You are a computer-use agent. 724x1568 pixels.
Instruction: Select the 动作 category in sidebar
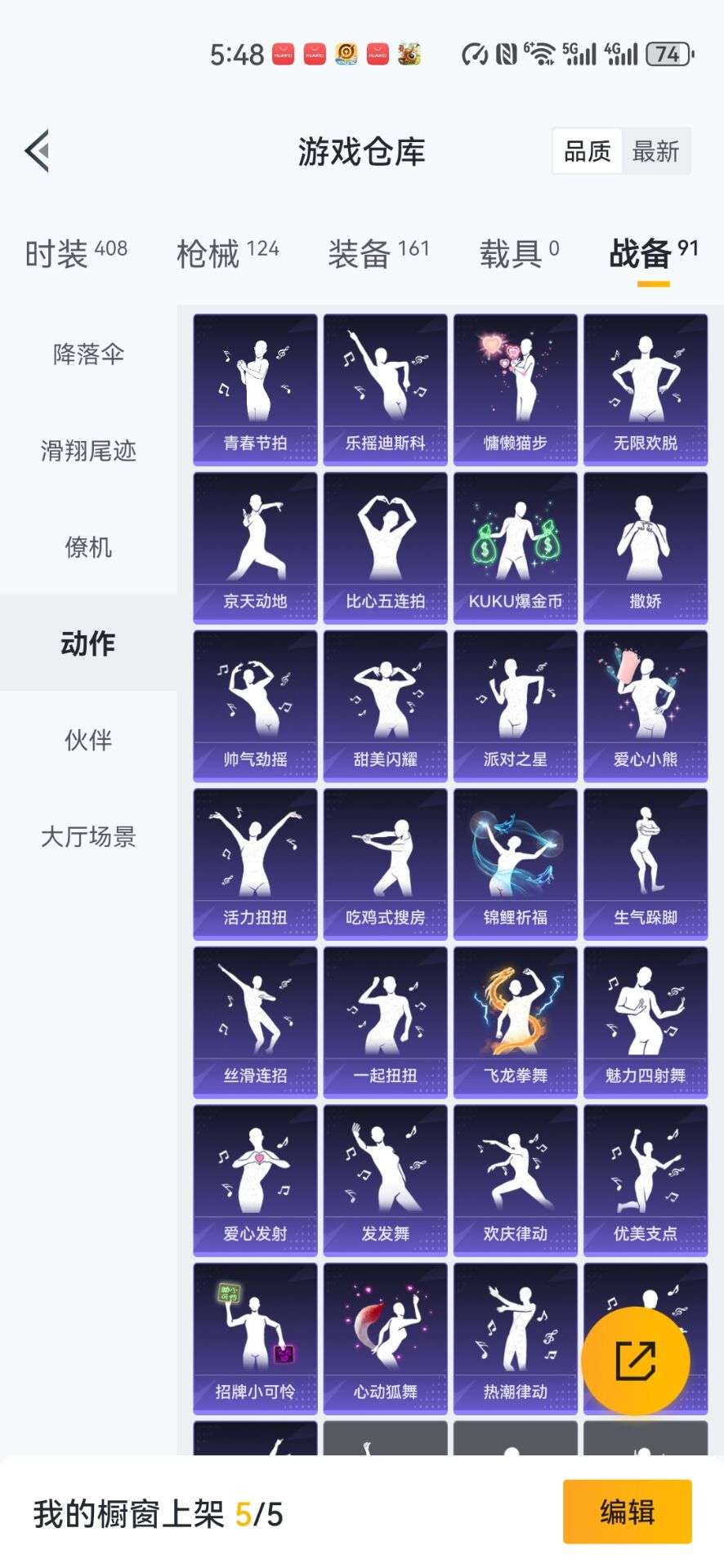[86, 644]
